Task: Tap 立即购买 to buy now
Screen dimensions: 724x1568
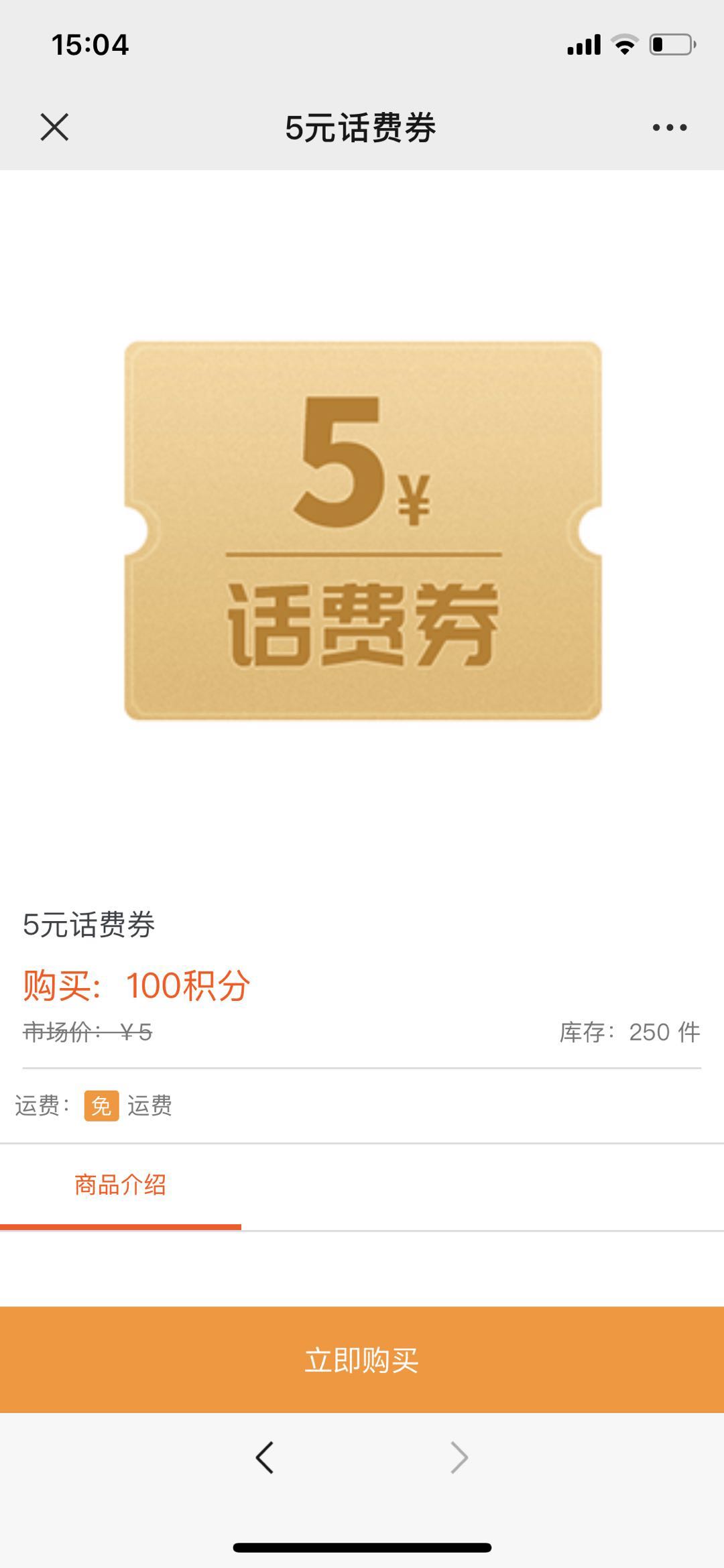Action: pyautogui.click(x=362, y=1360)
